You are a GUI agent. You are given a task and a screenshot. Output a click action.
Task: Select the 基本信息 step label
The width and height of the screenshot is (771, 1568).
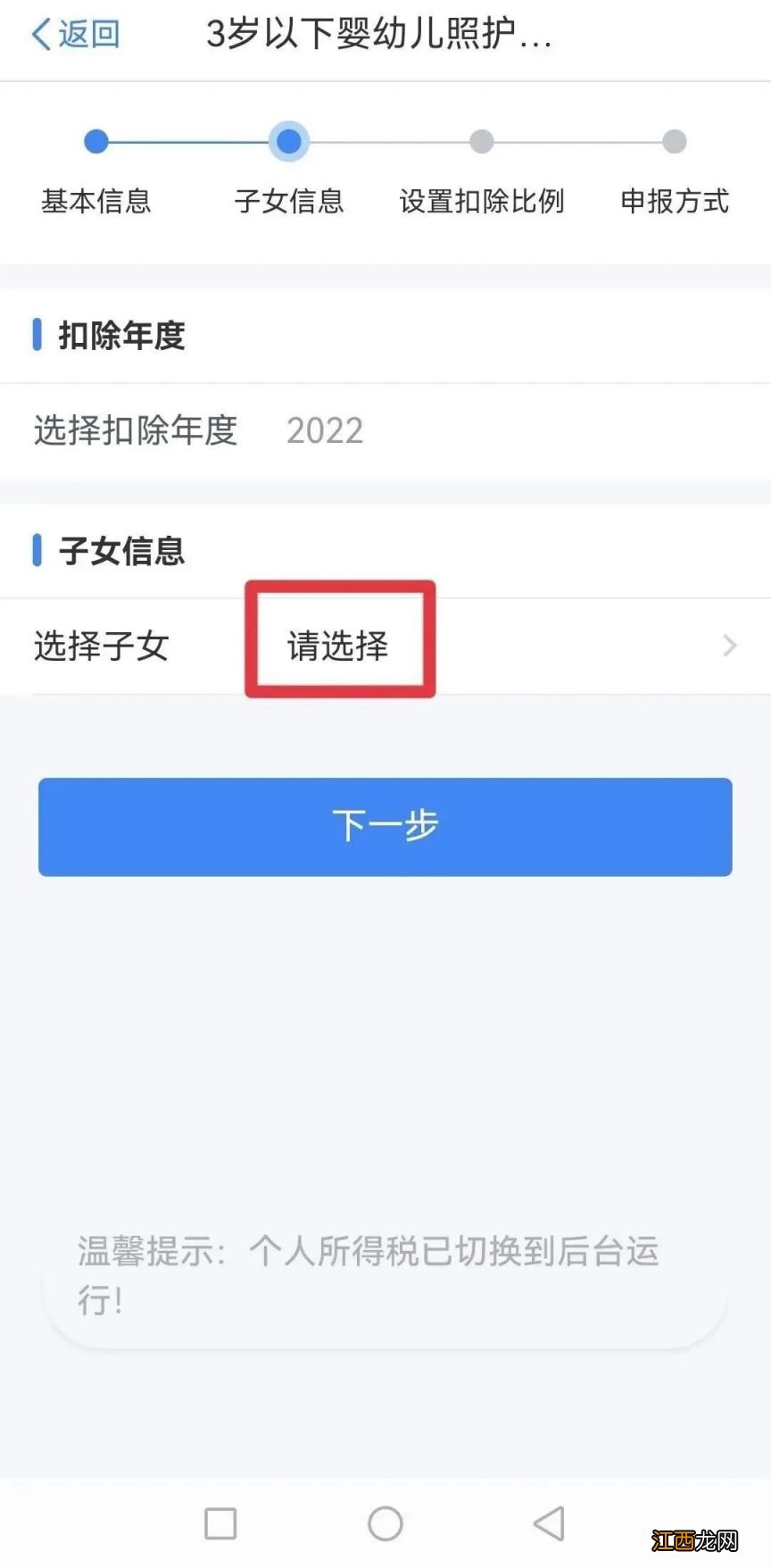point(97,201)
